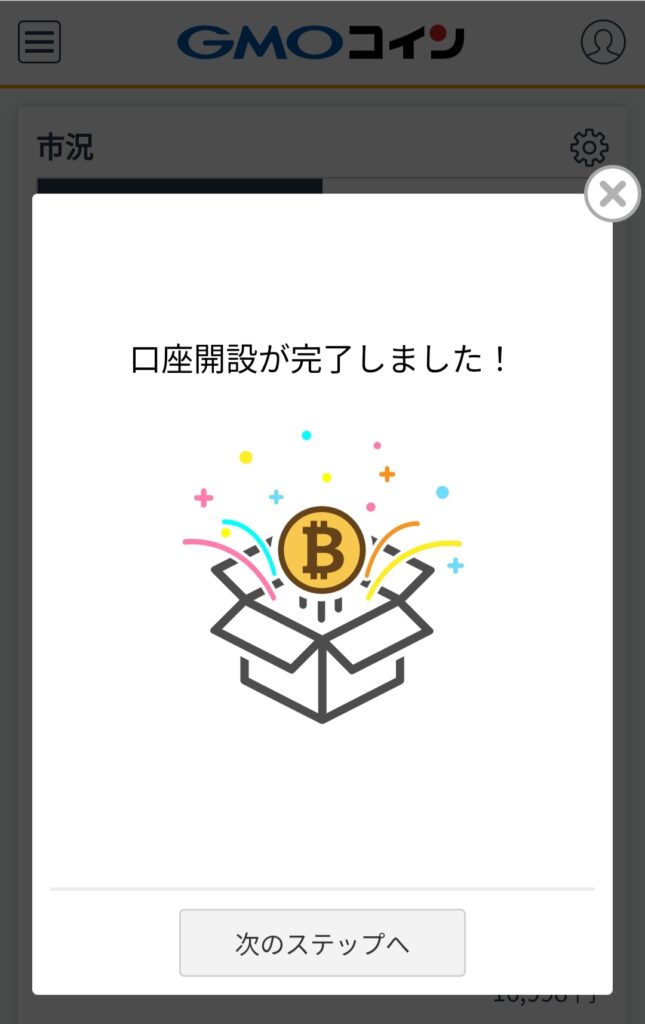The height and width of the screenshot is (1024, 645).
Task: Open the user account profile icon
Action: [603, 42]
